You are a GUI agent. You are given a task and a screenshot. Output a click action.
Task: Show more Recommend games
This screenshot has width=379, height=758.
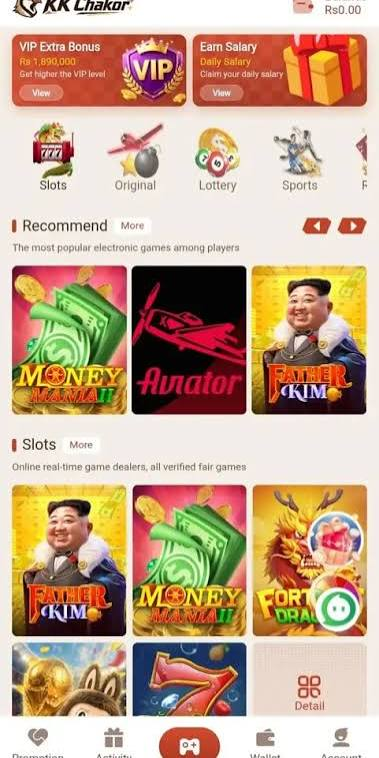pyautogui.click(x=132, y=226)
